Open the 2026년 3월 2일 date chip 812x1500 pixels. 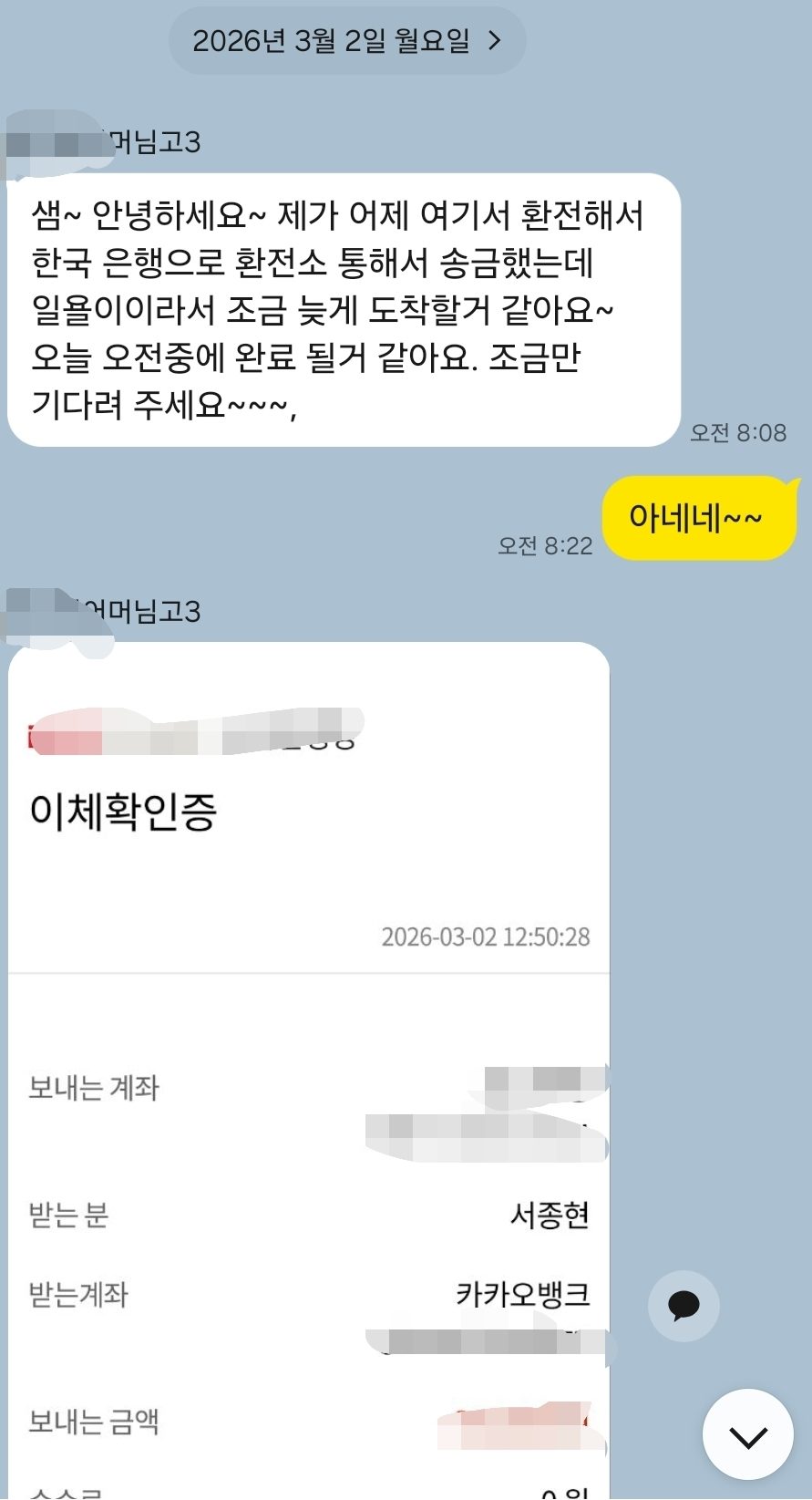pos(347,41)
